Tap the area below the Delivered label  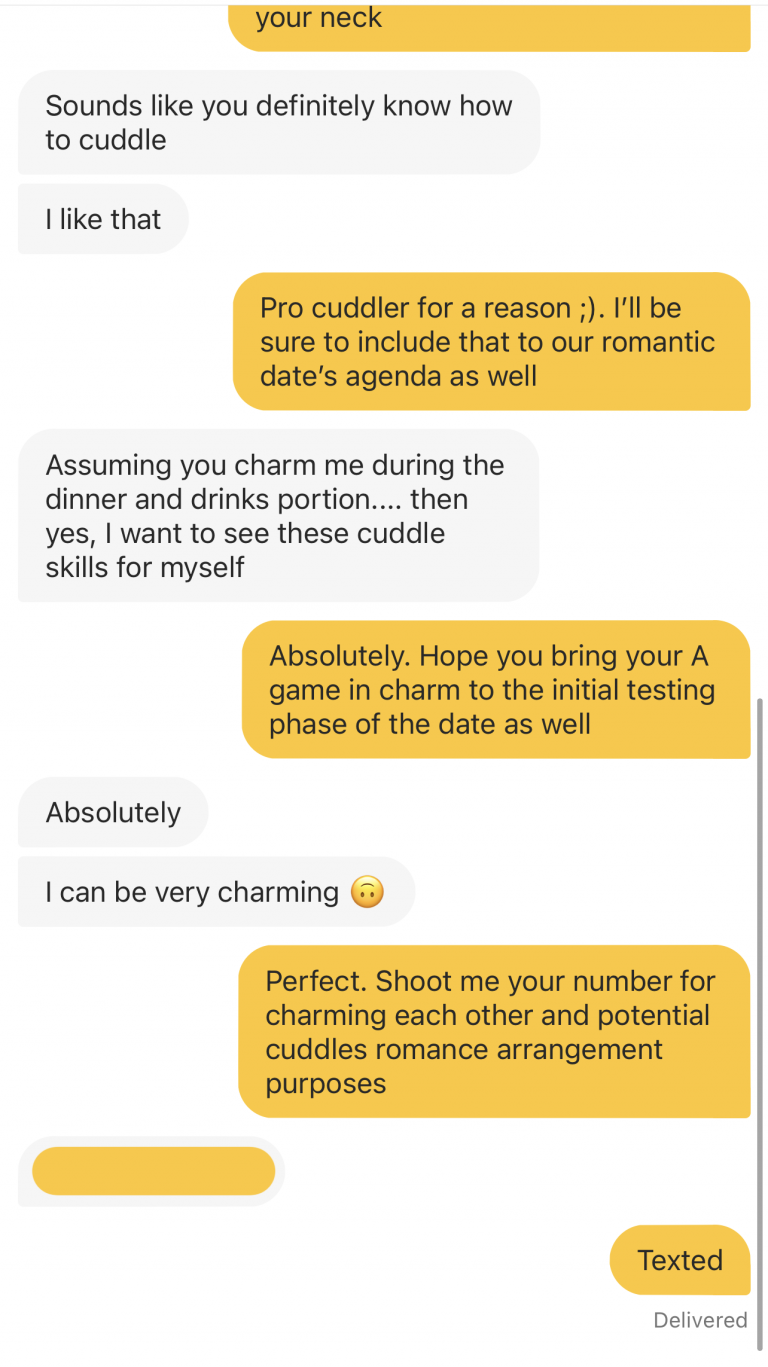coord(700,1350)
